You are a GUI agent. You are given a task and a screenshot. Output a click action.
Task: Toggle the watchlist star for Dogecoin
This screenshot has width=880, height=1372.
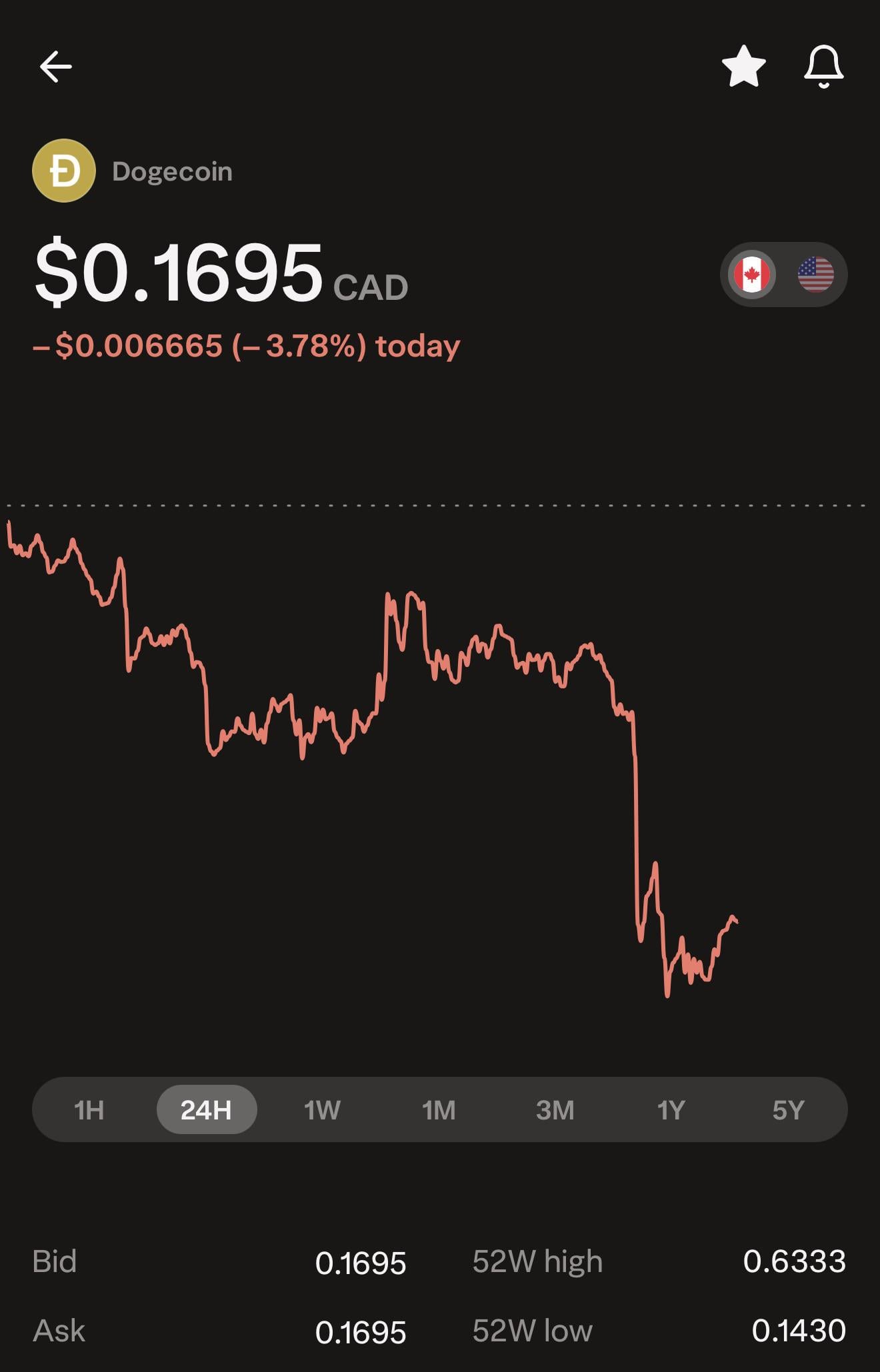pyautogui.click(x=743, y=67)
